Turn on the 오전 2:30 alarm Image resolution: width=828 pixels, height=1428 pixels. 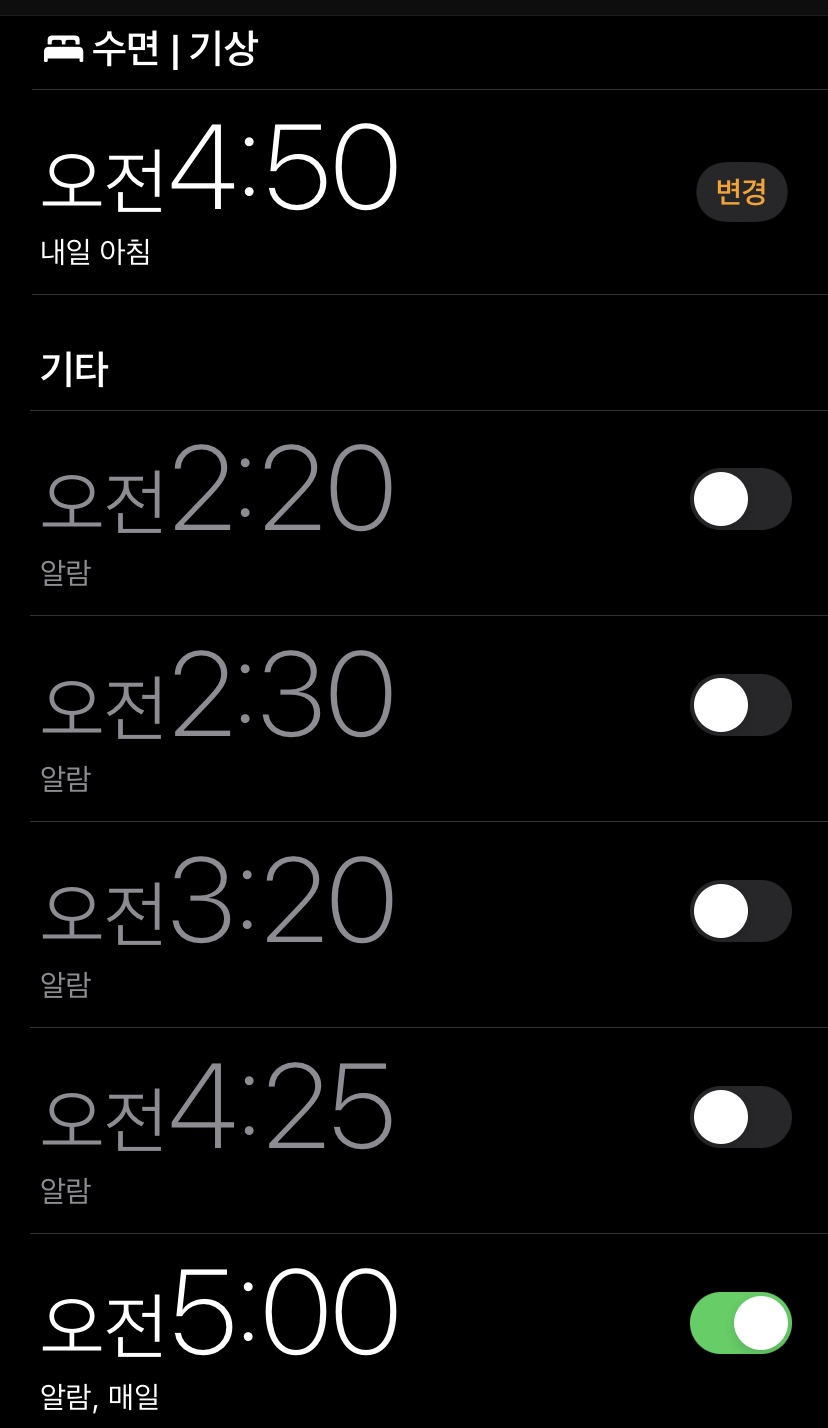pos(741,705)
